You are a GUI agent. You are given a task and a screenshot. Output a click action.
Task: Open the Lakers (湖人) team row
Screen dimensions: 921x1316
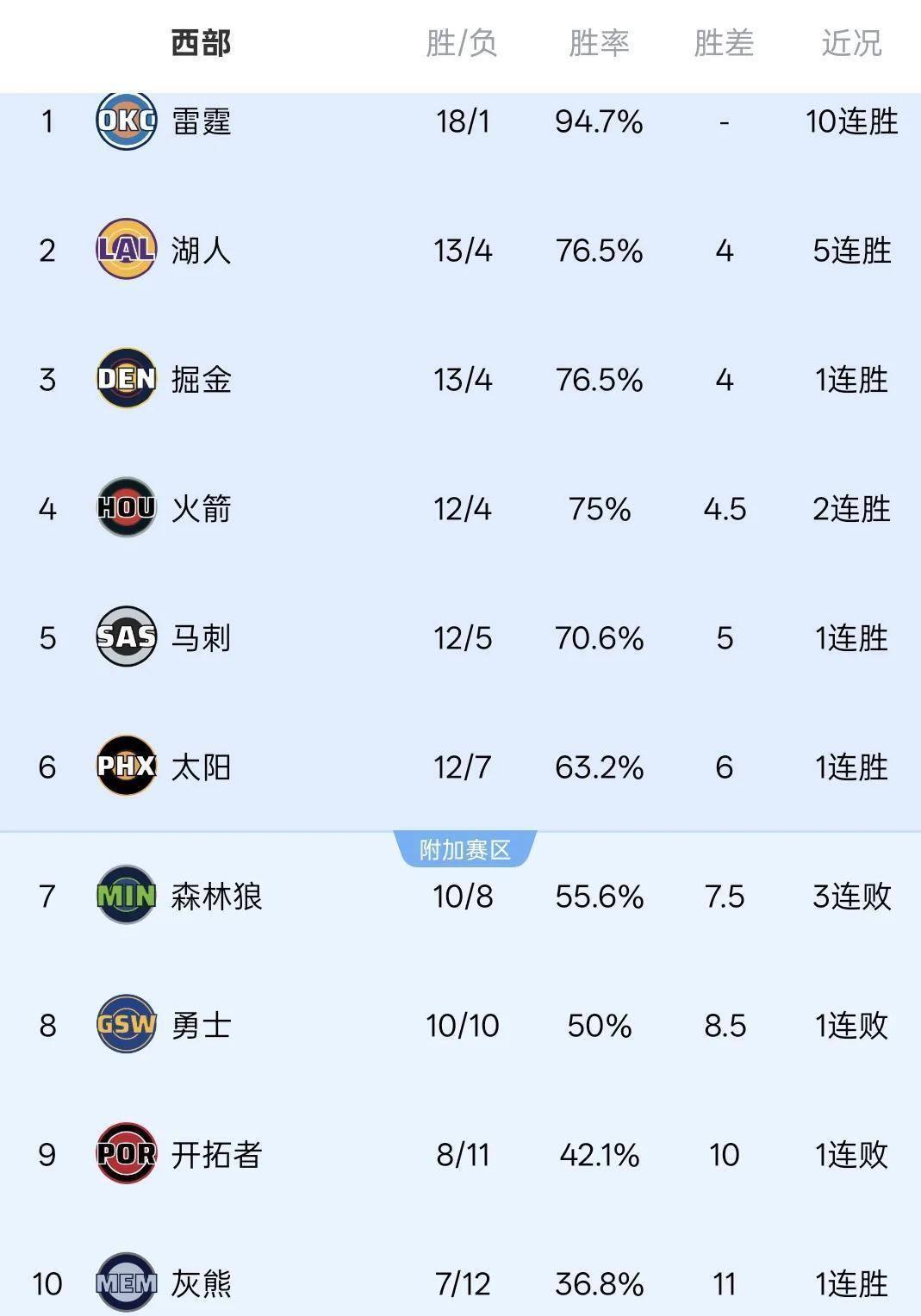click(x=201, y=251)
